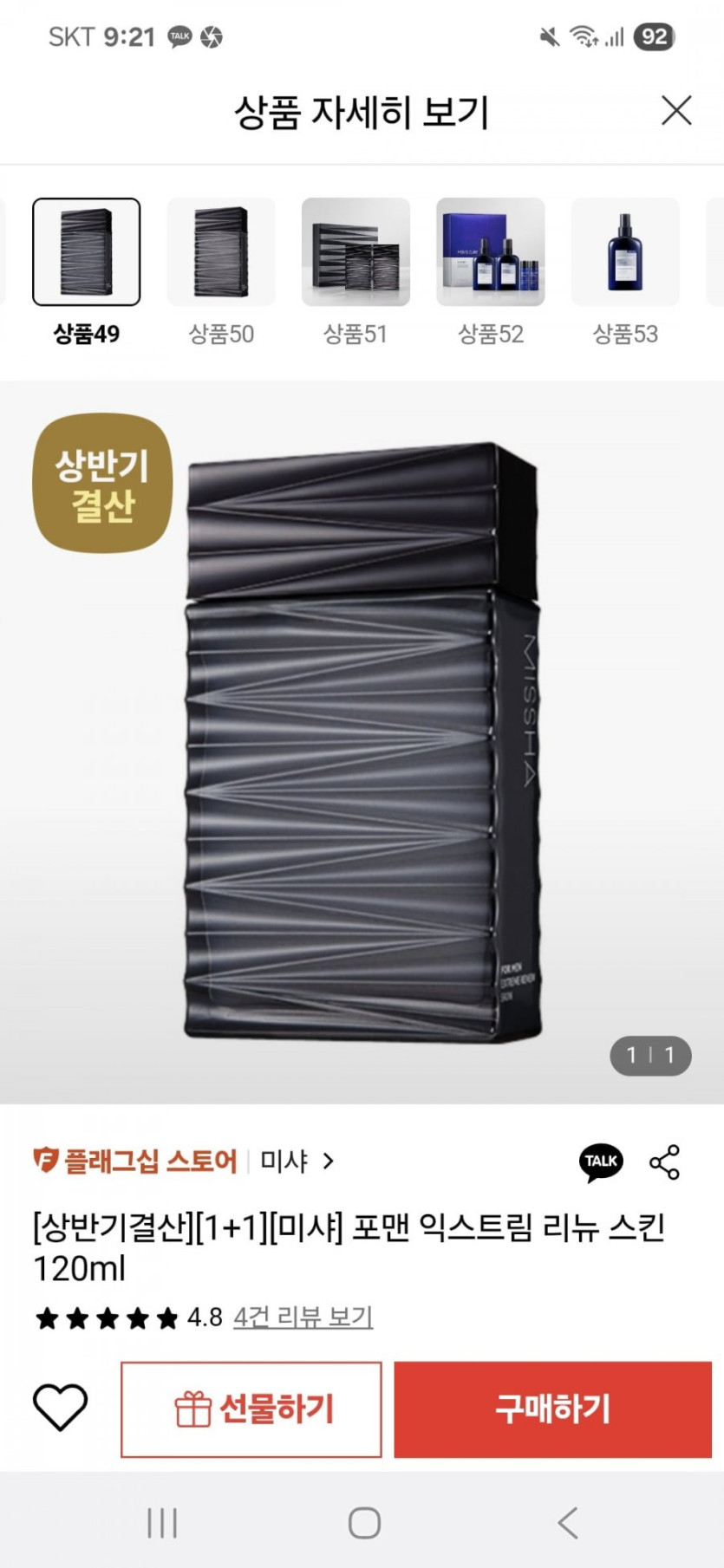Tap the 구매하기 purchase button
The width and height of the screenshot is (724, 1568).
(552, 1409)
